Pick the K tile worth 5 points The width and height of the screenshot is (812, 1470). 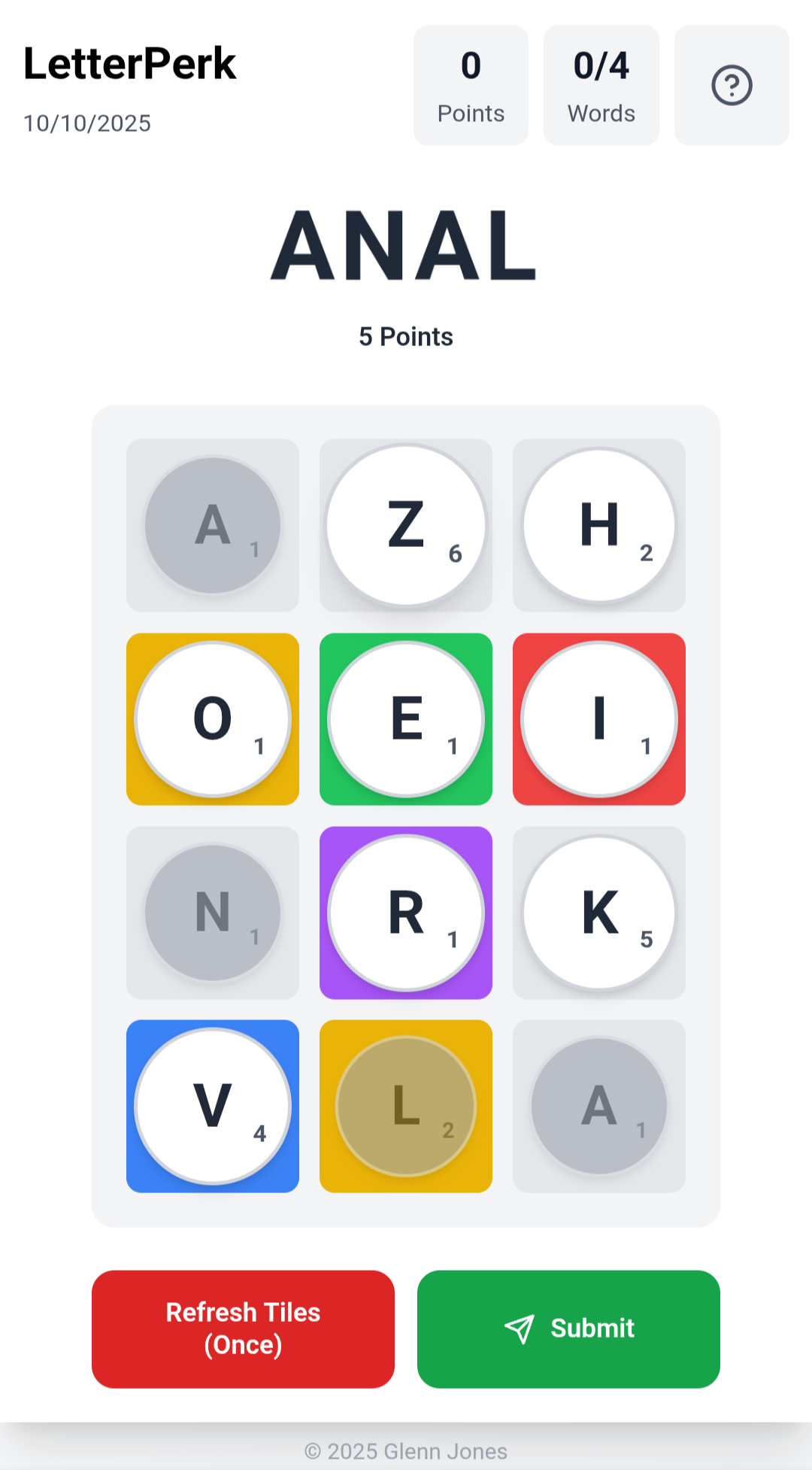click(x=599, y=913)
